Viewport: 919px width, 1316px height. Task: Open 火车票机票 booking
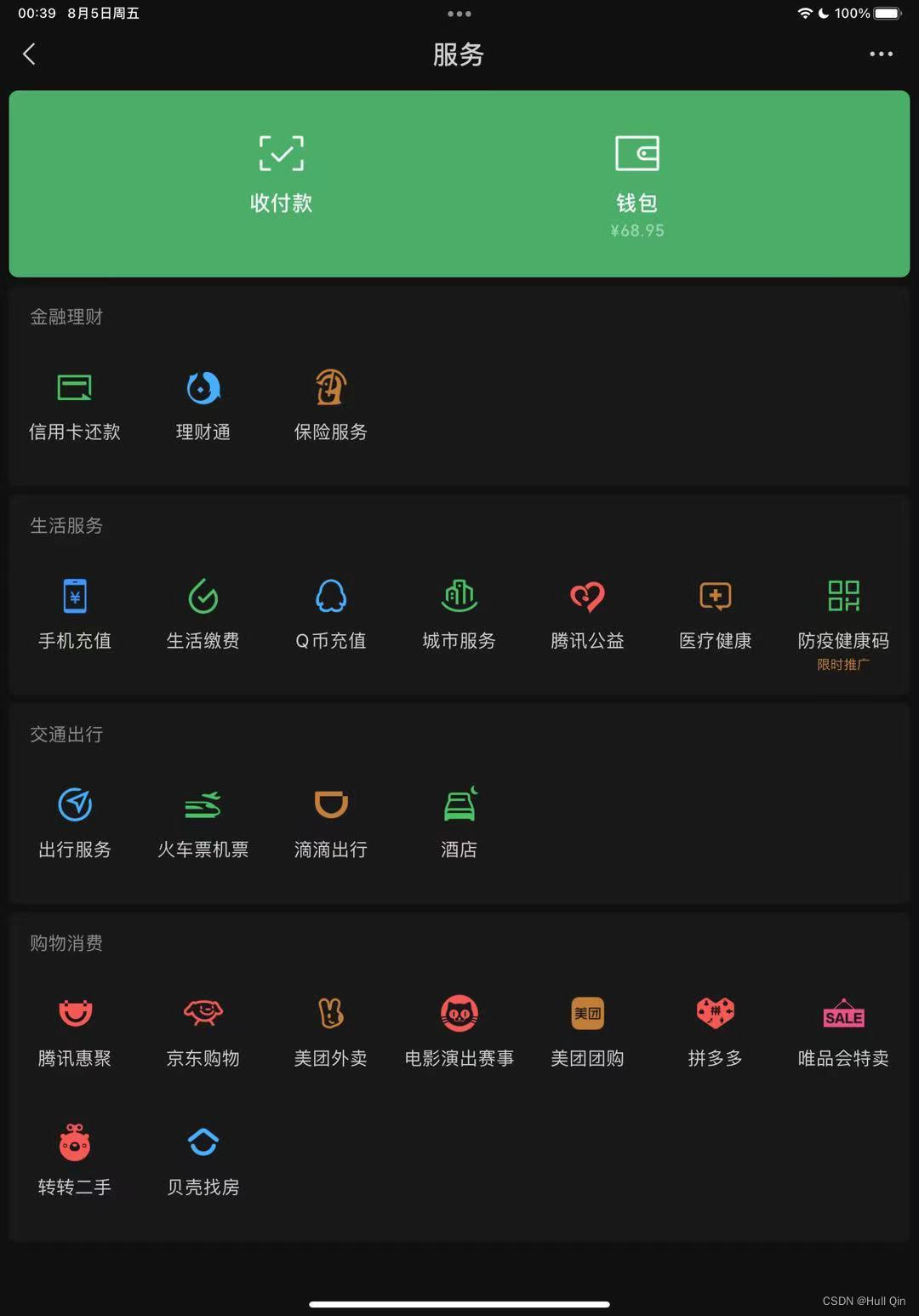(x=203, y=822)
